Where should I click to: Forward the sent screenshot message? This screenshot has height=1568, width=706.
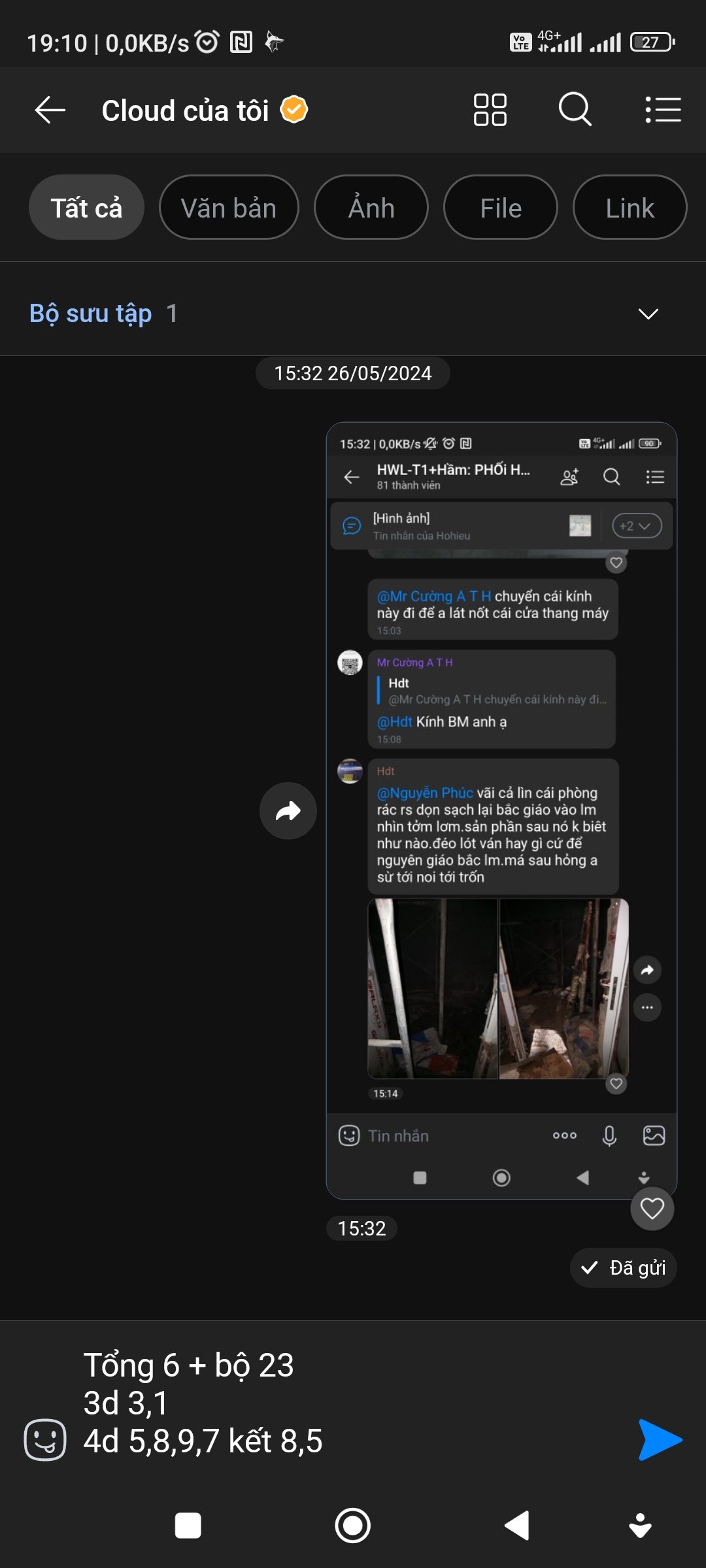pos(288,811)
